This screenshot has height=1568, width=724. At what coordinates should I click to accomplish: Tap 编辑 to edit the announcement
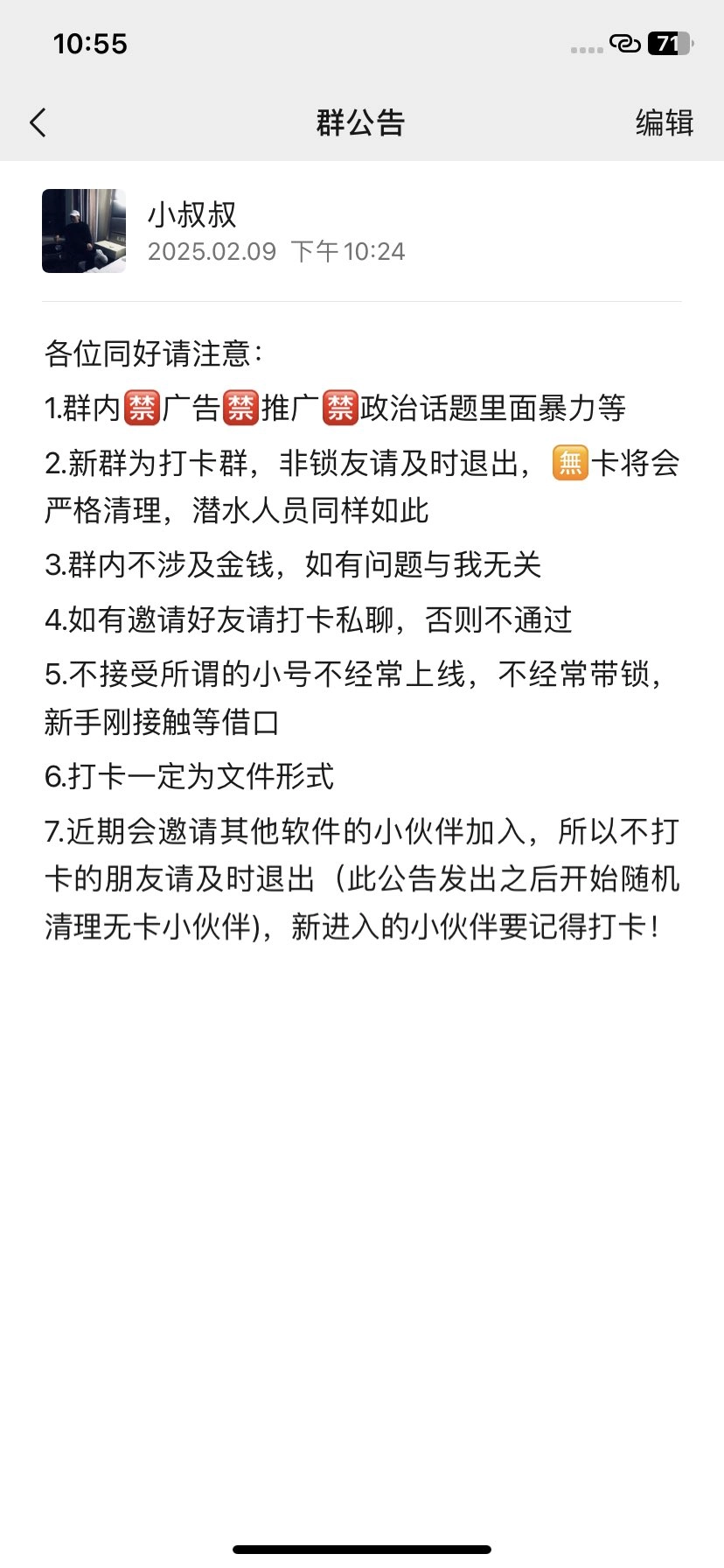pos(664,123)
